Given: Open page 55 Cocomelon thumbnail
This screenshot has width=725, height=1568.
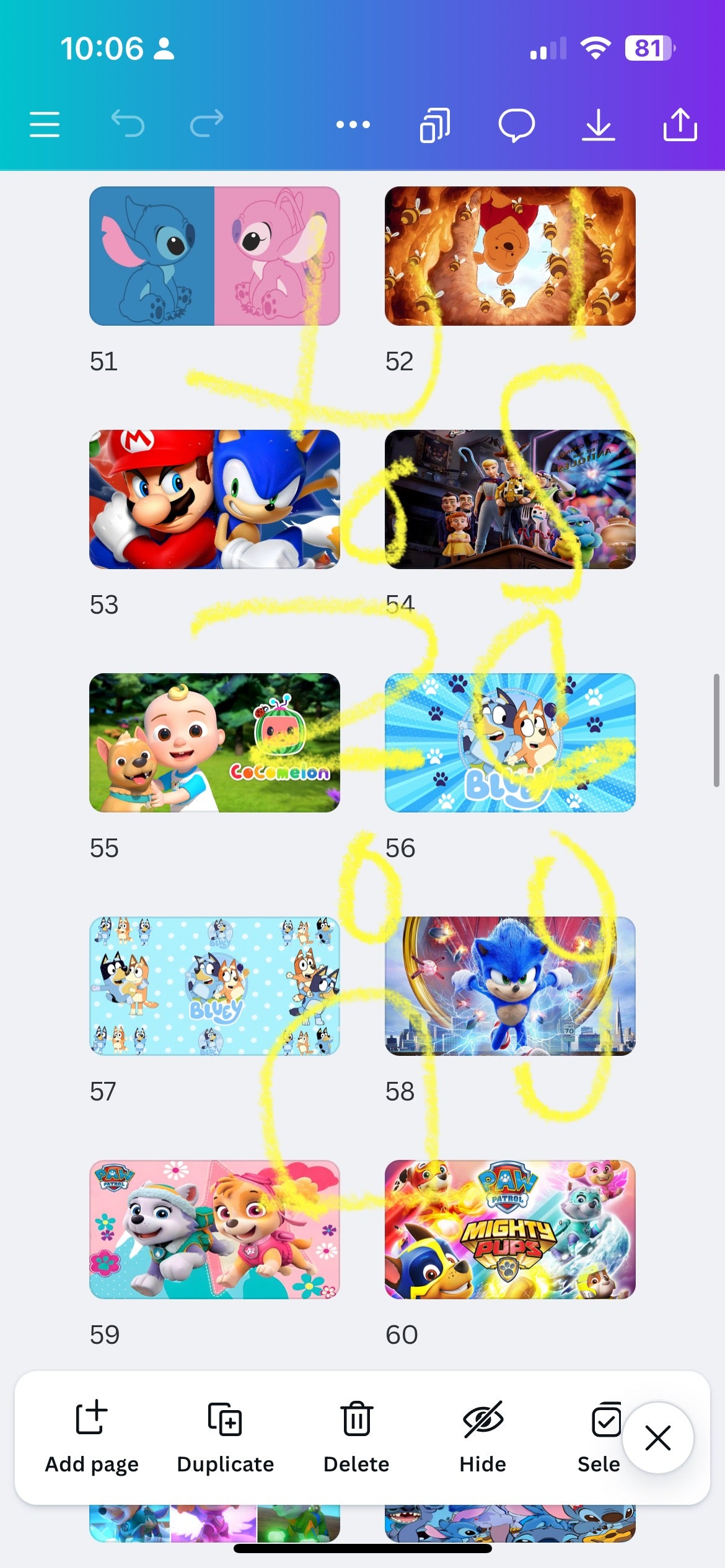Looking at the screenshot, I should [x=214, y=743].
